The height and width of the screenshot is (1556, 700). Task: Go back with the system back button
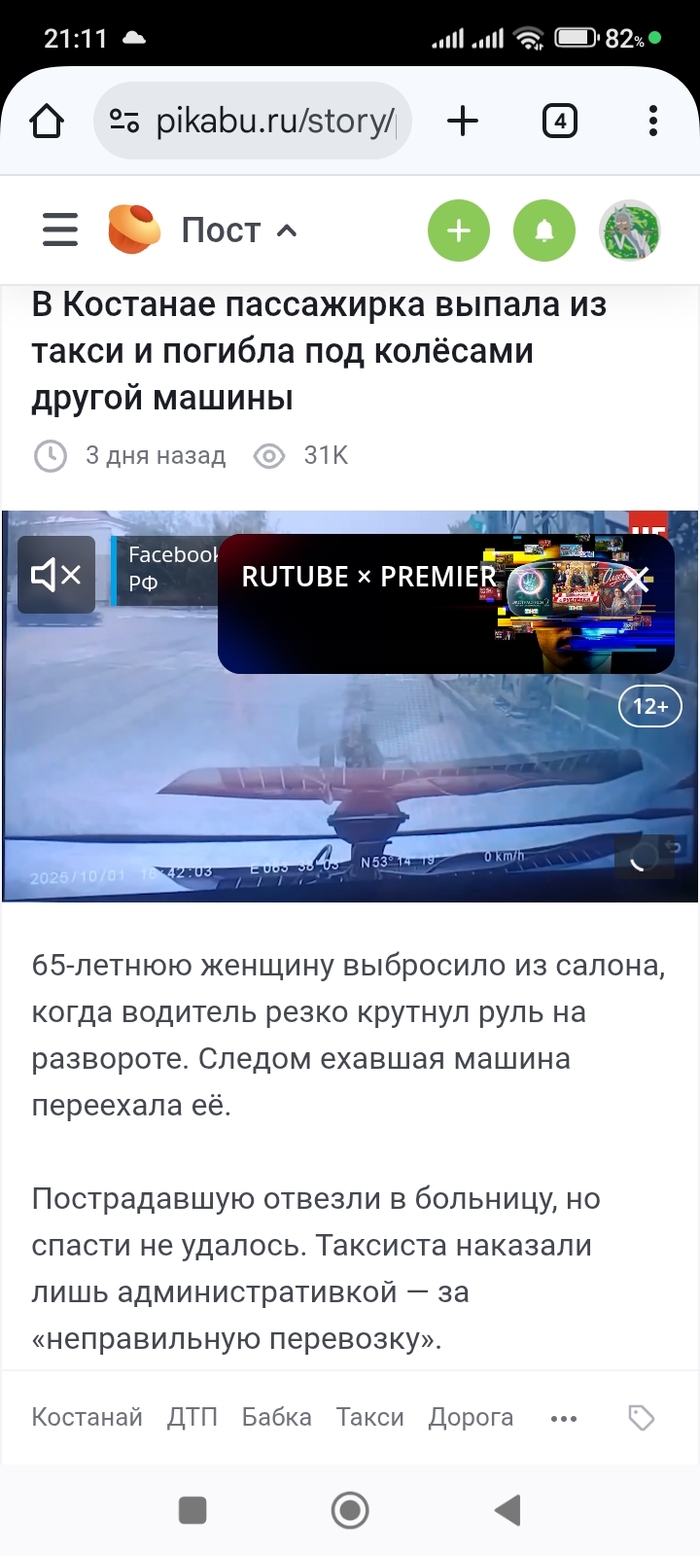[x=508, y=1509]
